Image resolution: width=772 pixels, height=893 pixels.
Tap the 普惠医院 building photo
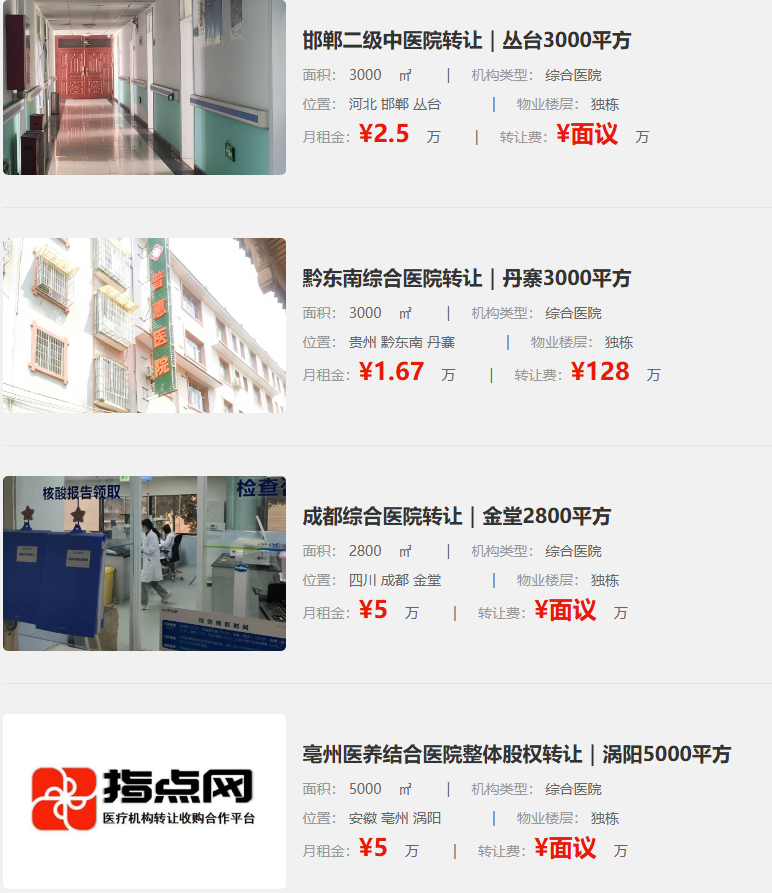(144, 325)
